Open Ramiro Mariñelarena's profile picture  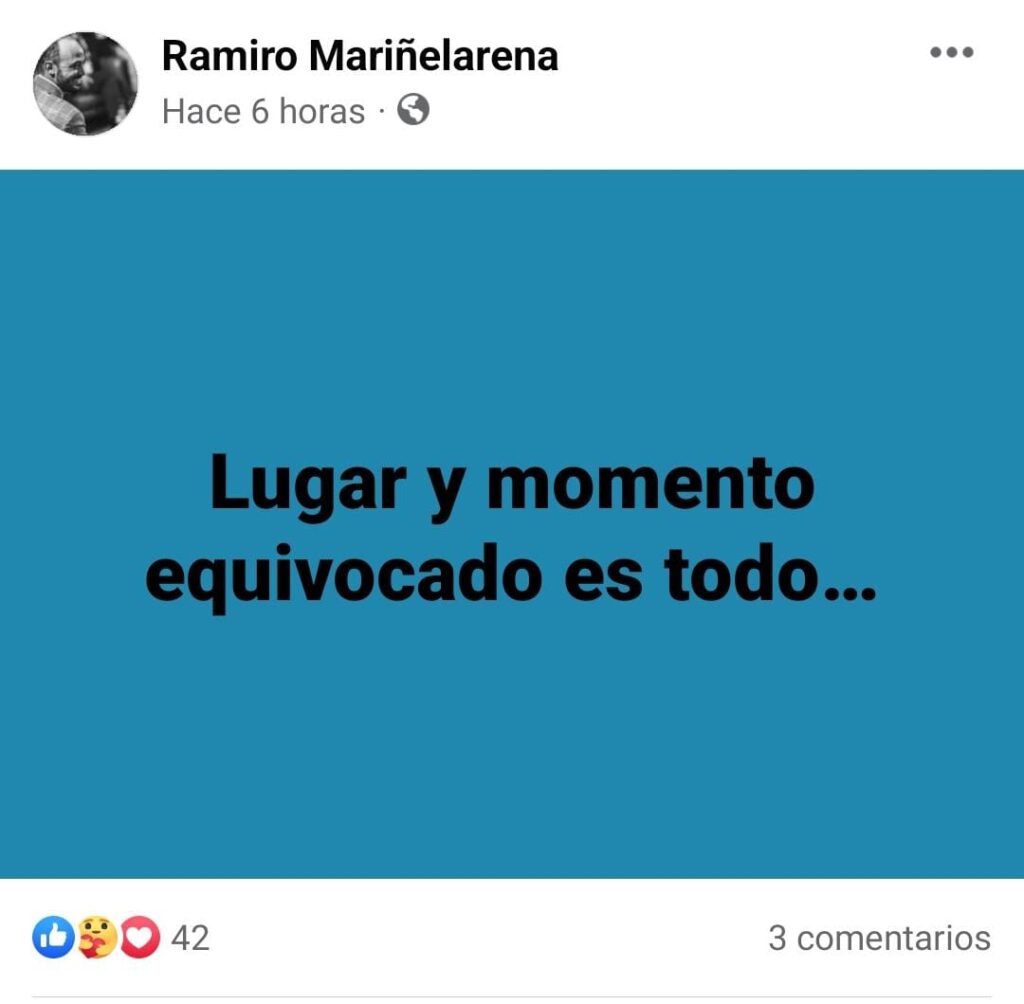84,83
